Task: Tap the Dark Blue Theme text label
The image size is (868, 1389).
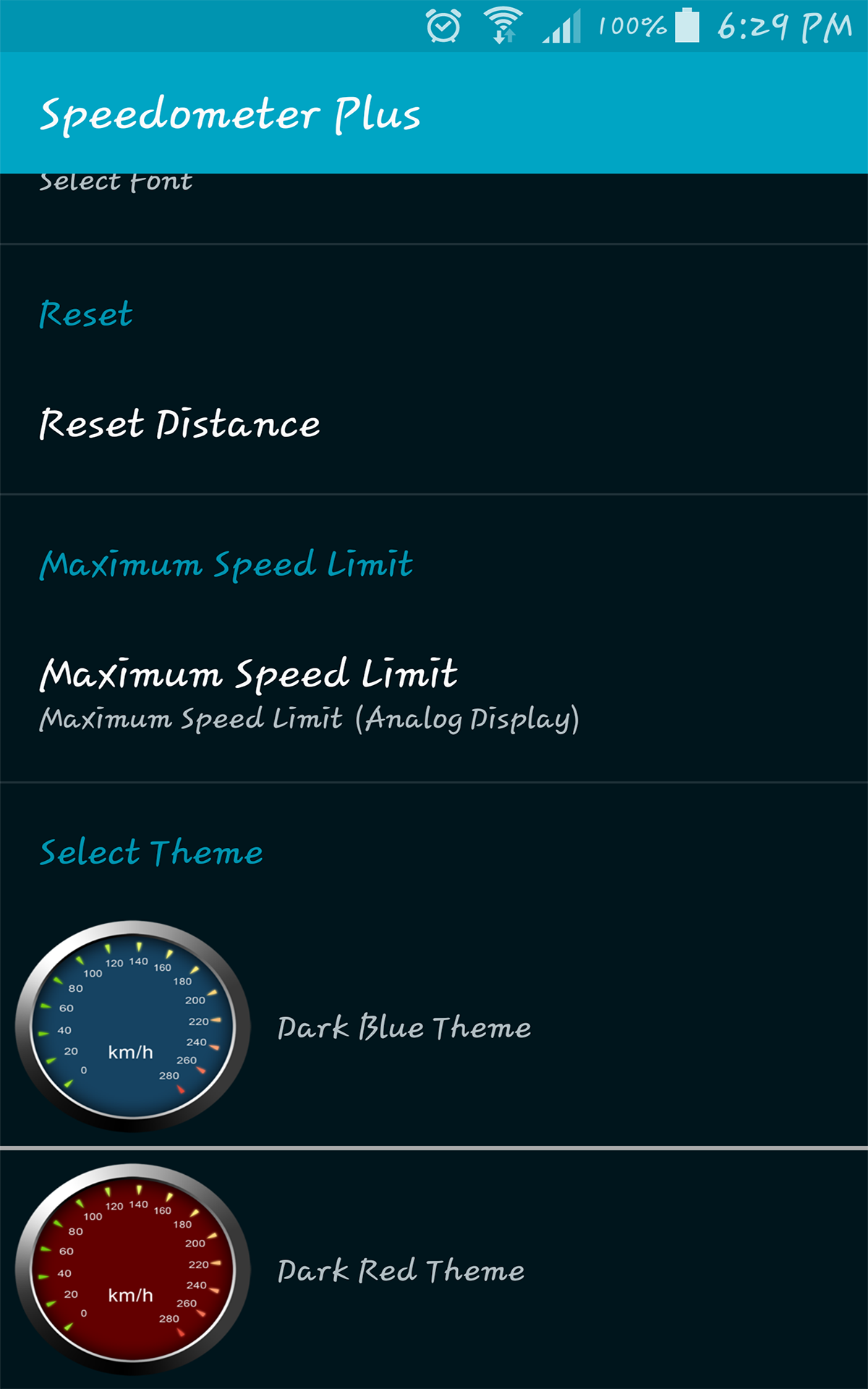Action: click(x=404, y=1027)
